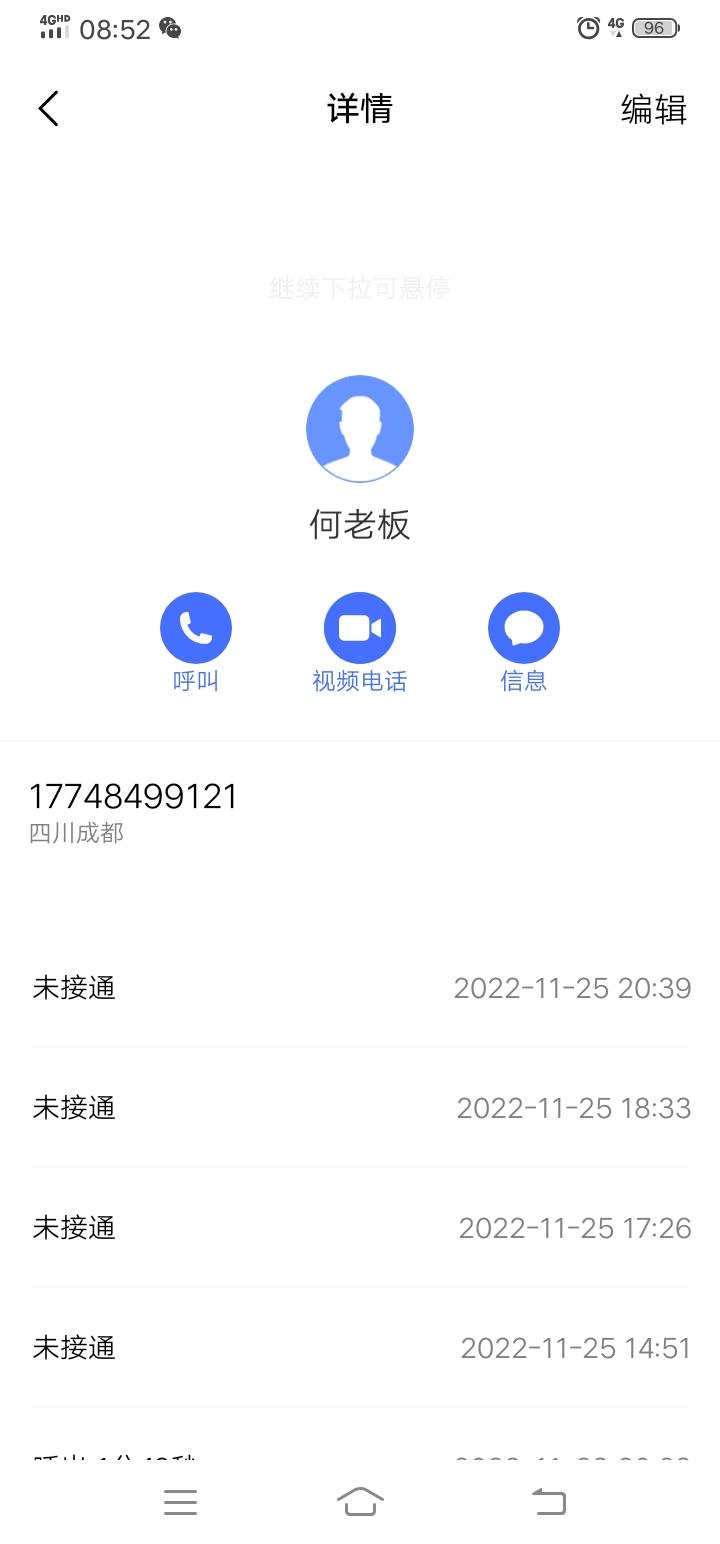Select call record from 2022-11-25 14:51
720x1544 pixels.
pos(360,1348)
